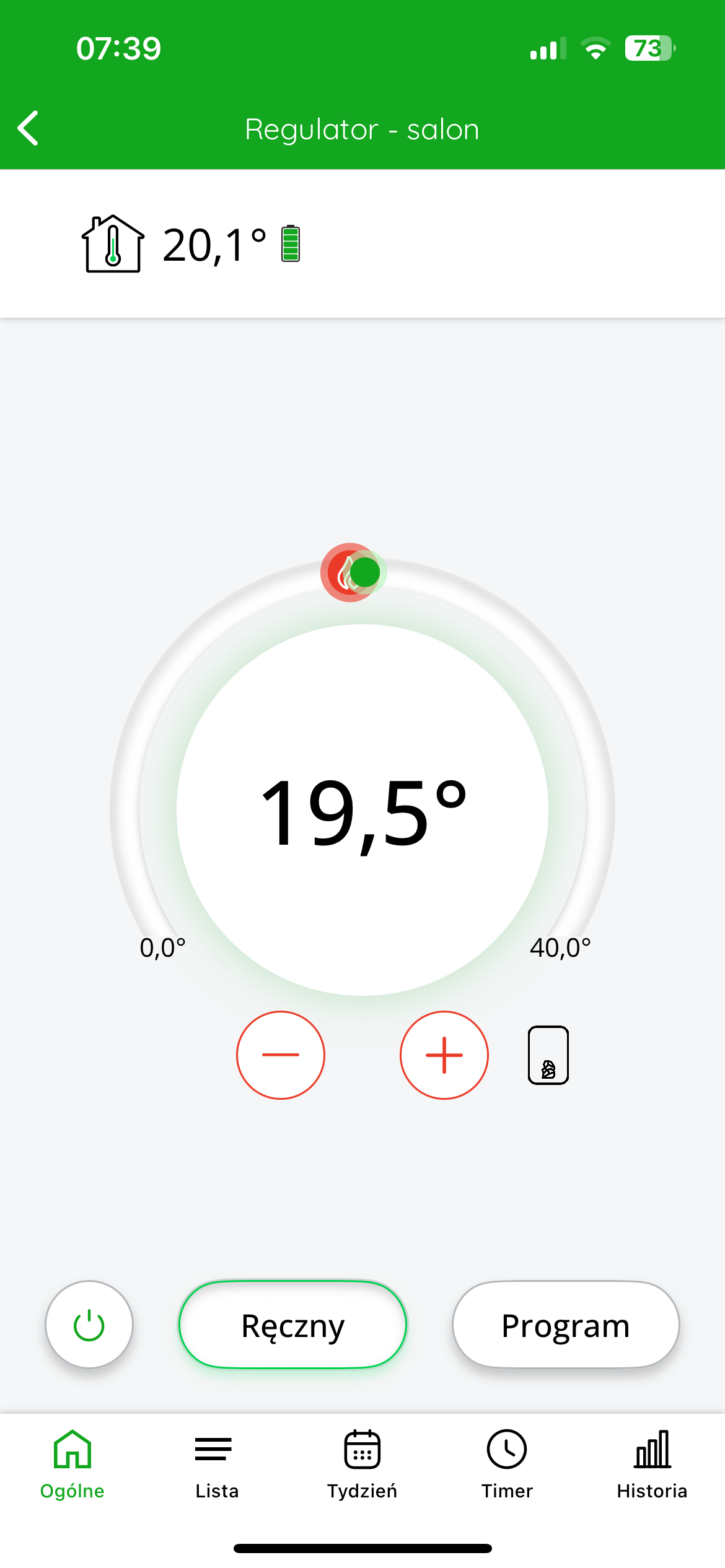
Task: Switch to Program mode
Action: pyautogui.click(x=565, y=1324)
